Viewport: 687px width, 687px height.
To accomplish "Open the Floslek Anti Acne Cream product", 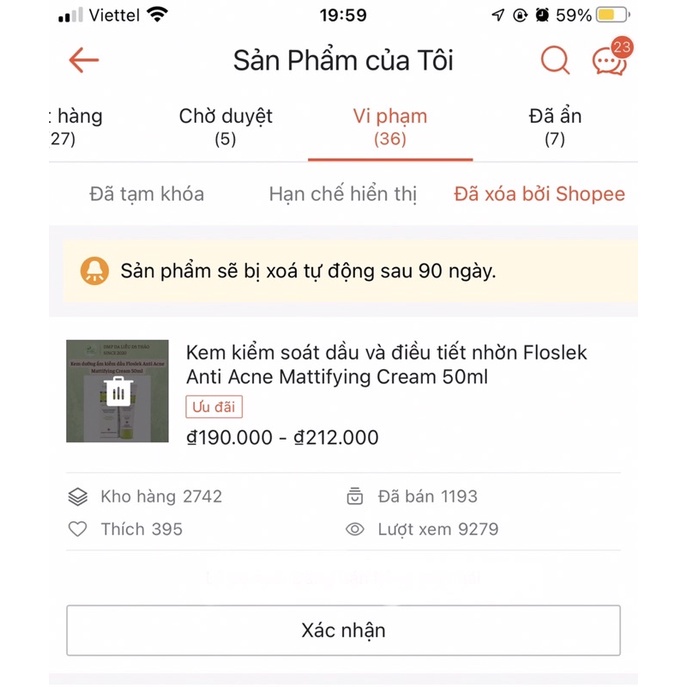I will click(387, 365).
